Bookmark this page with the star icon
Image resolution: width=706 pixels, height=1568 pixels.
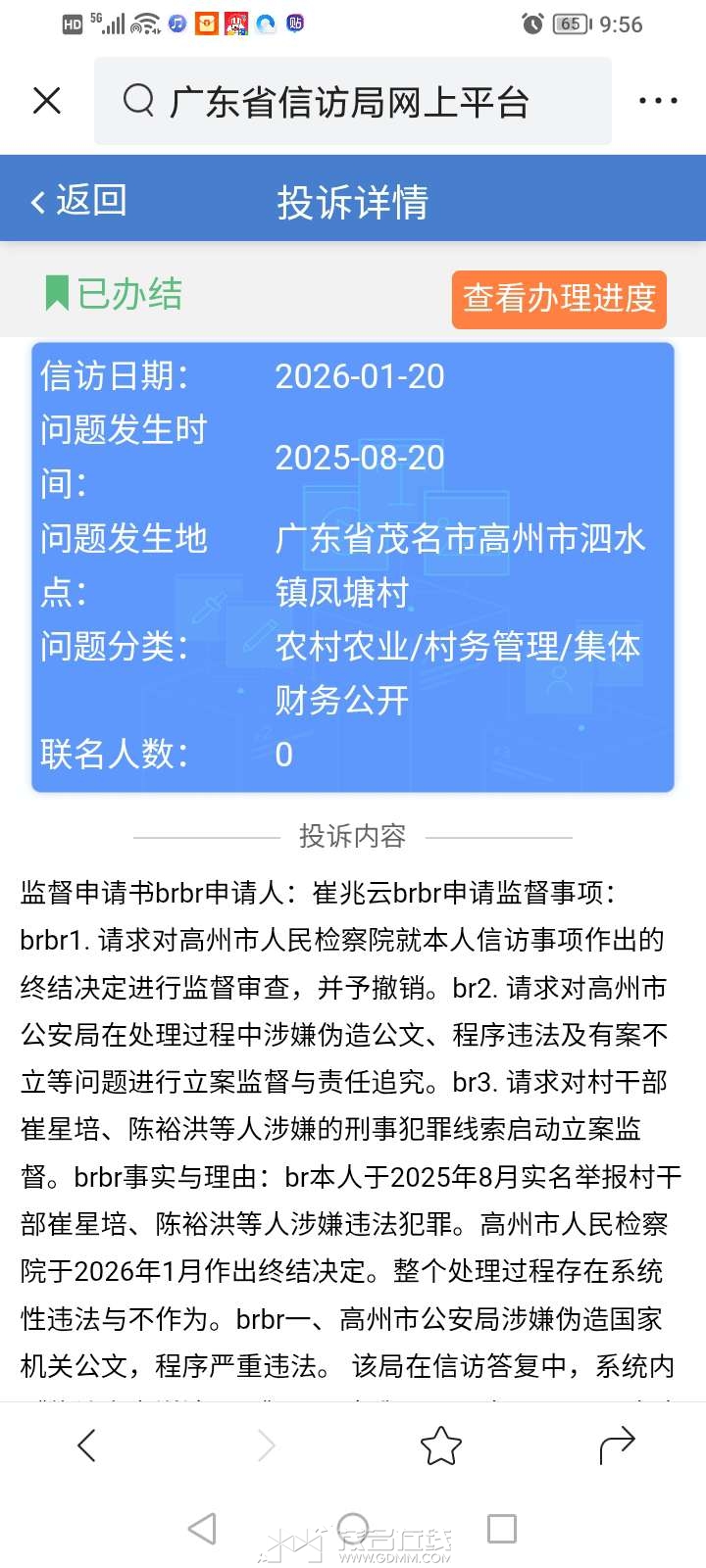tap(440, 1445)
